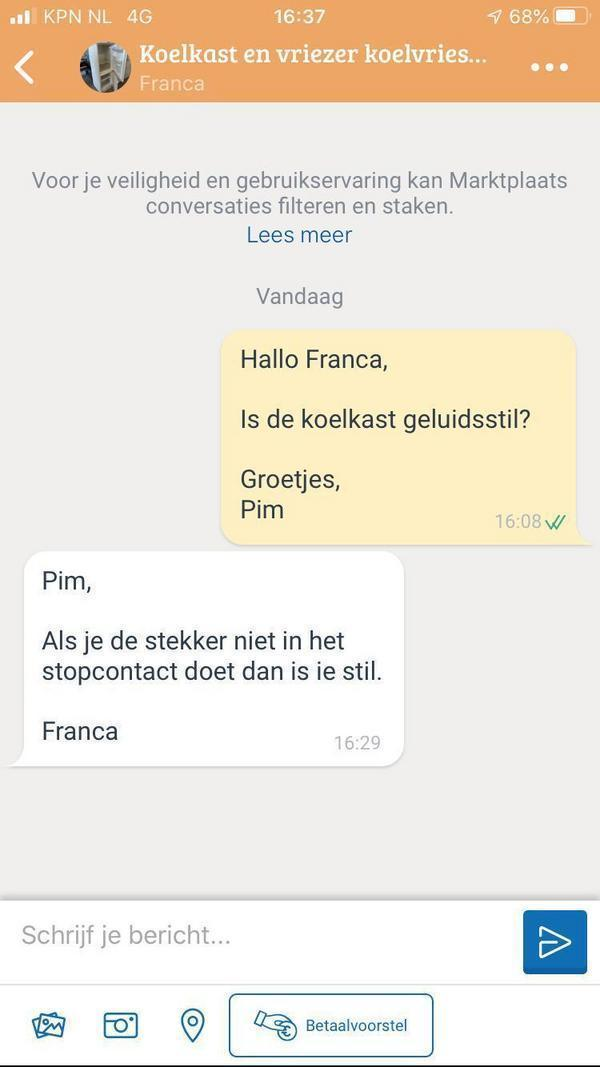This screenshot has width=600, height=1067.
Task: Open the camera to take a photo
Action: click(121, 1025)
